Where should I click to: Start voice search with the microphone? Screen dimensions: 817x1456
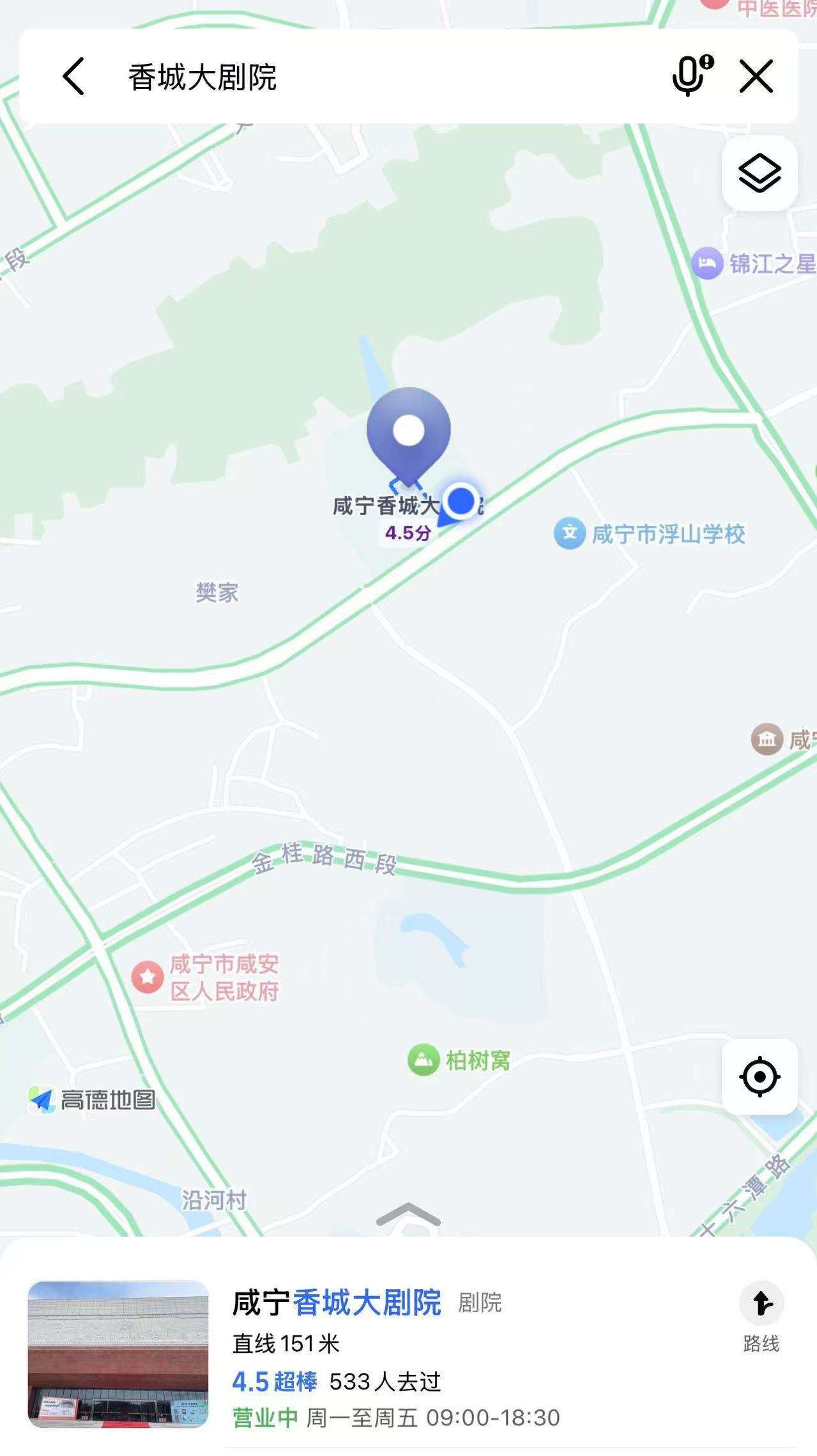click(692, 77)
